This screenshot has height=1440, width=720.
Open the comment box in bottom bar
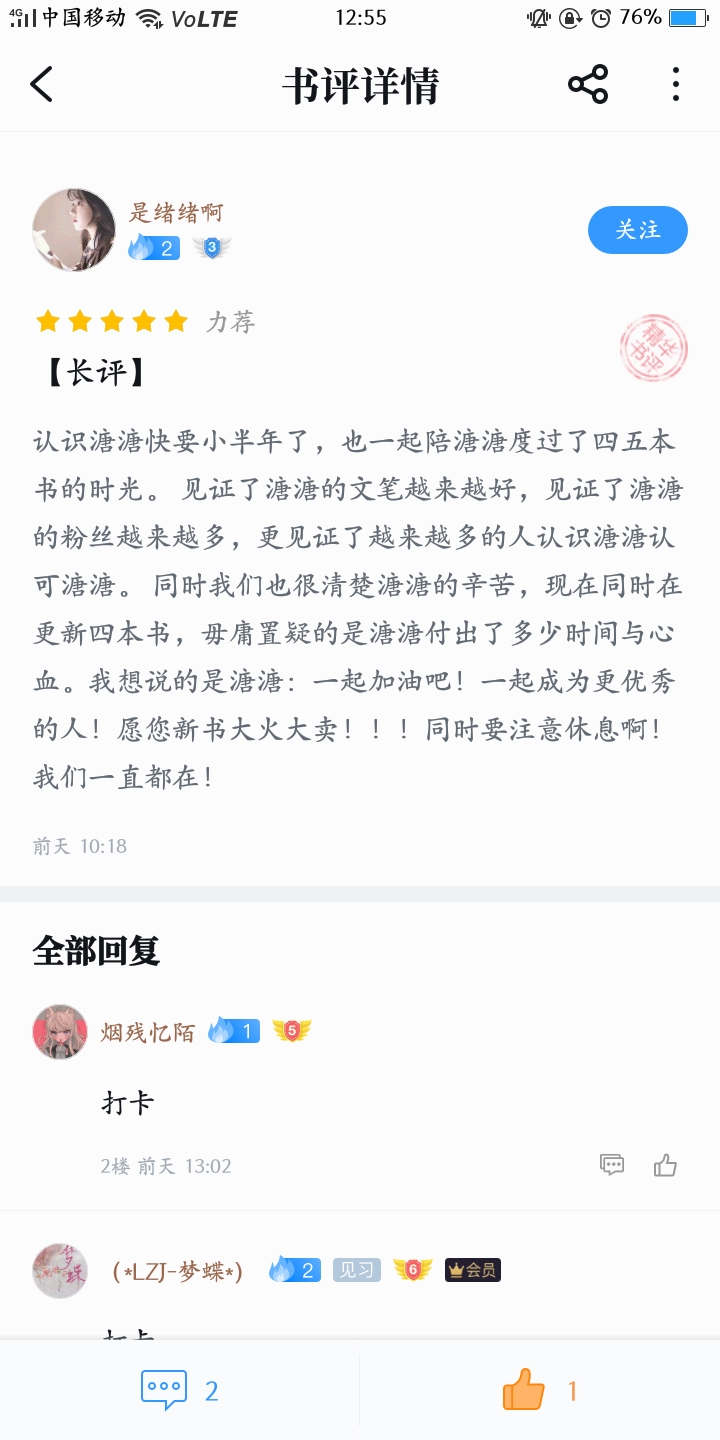(180, 1391)
